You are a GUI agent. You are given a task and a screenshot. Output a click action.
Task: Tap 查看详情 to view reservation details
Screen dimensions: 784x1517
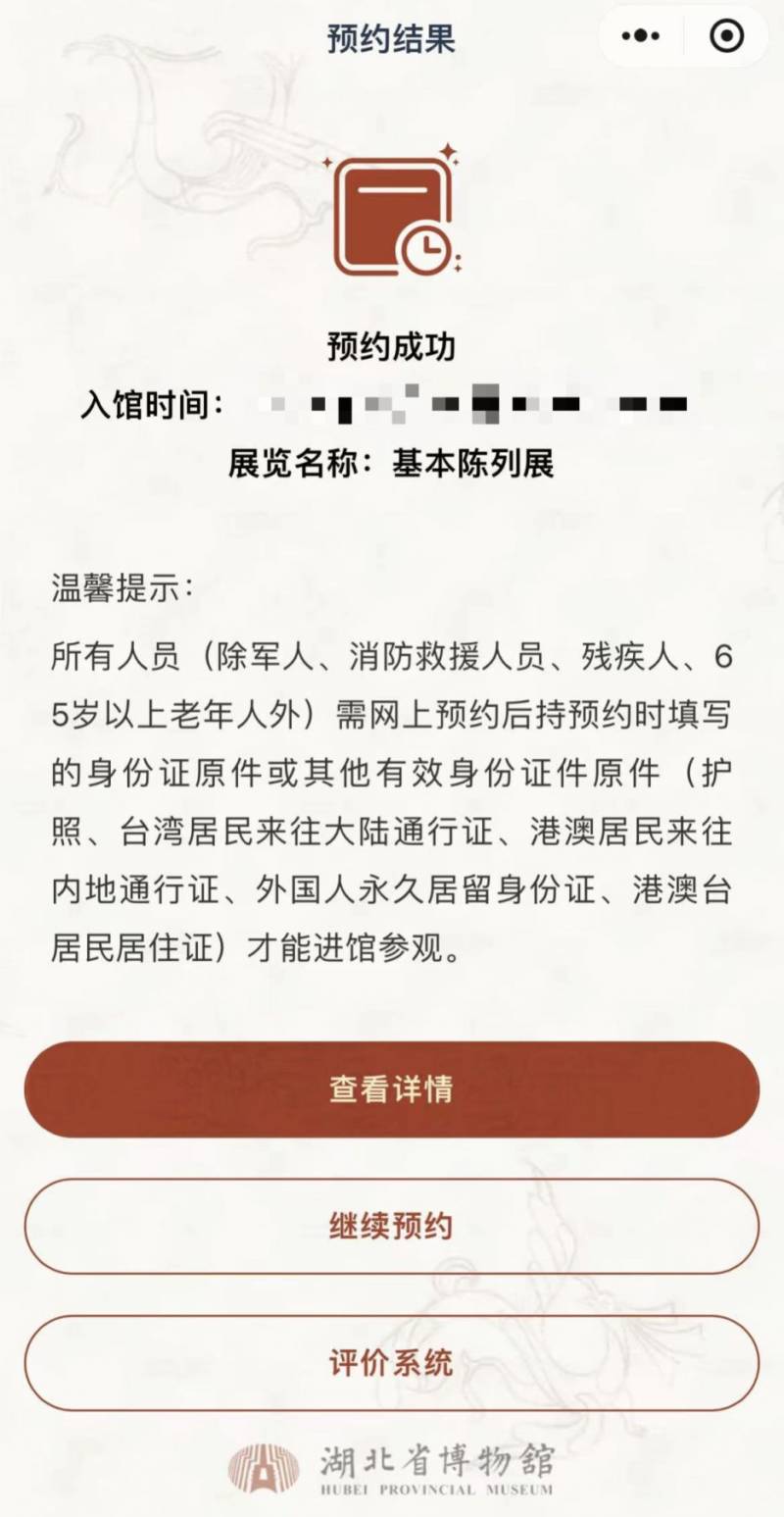tap(391, 1089)
